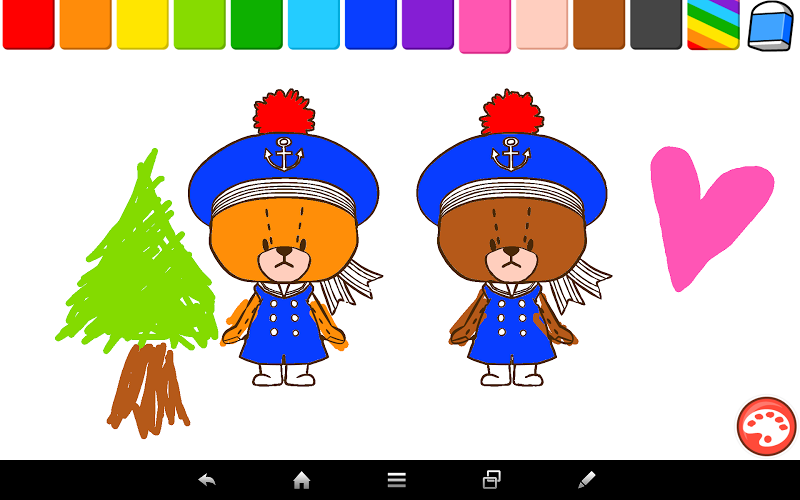Select the light green color swatch
Viewport: 800px width, 500px height.
[199, 24]
